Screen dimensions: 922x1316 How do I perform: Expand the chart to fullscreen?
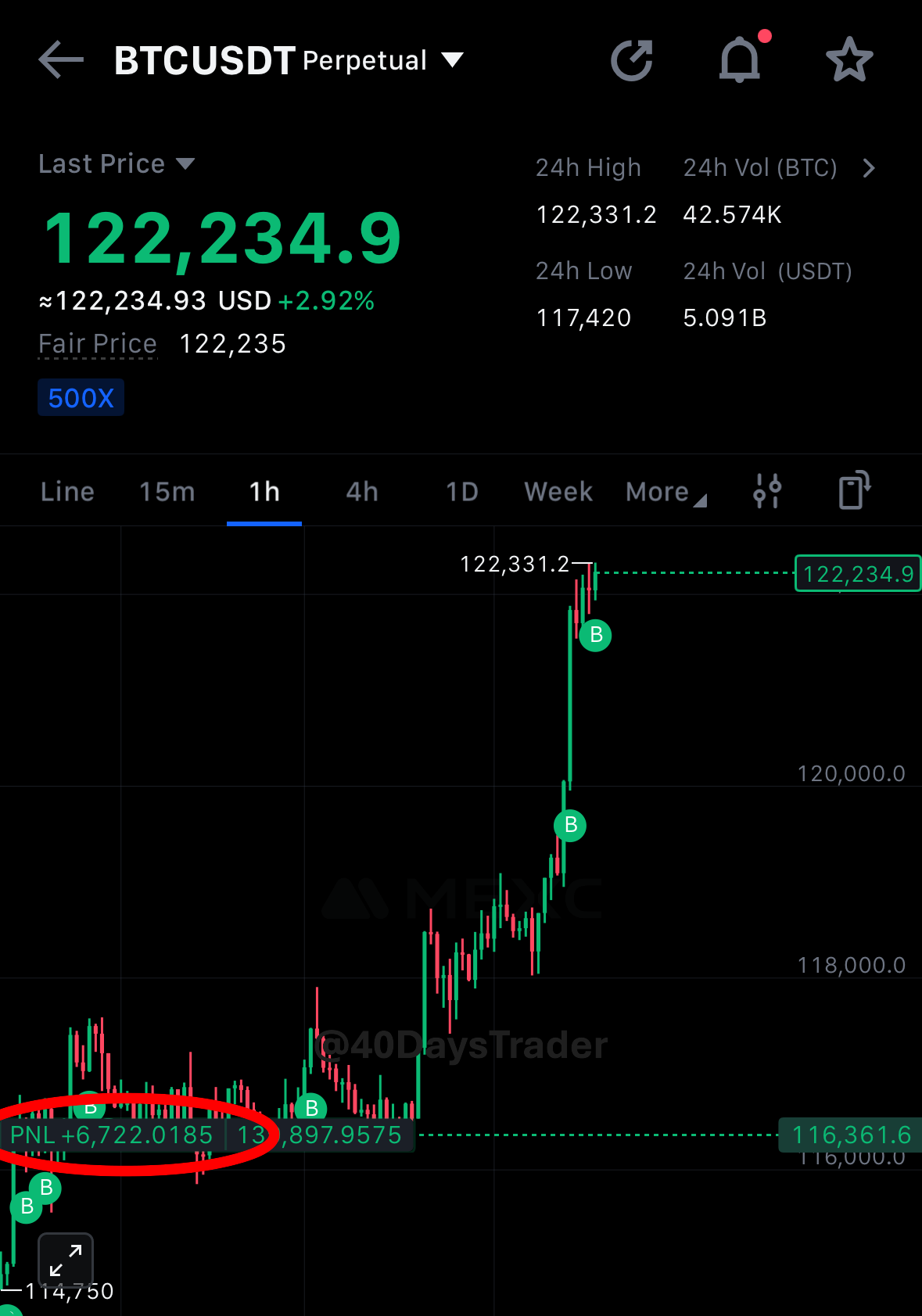click(66, 1260)
